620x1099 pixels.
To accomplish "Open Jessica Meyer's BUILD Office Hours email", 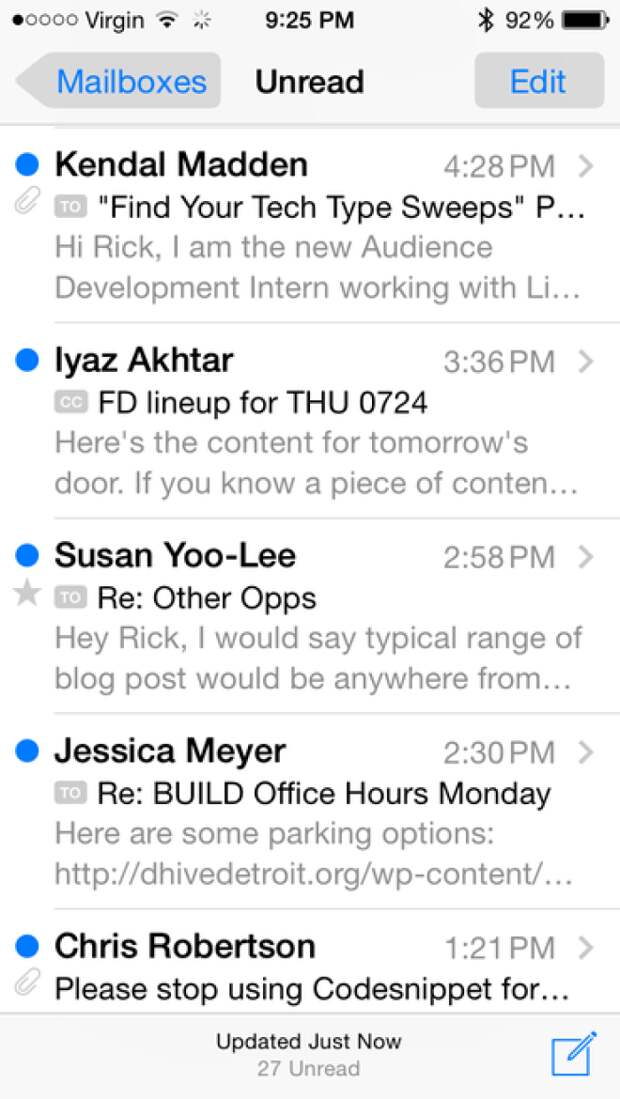I will tap(310, 812).
